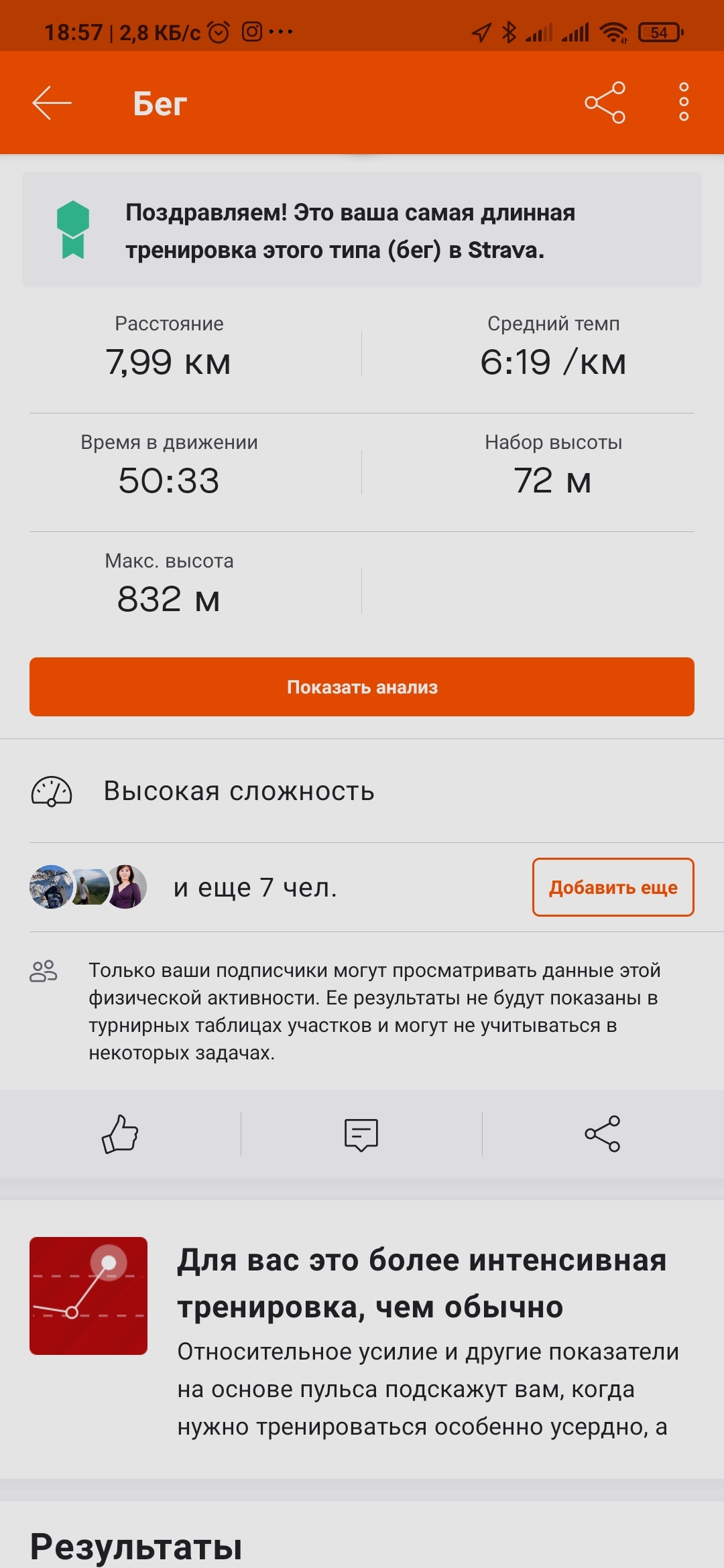Share via the icon below the stats
724x1568 pixels.
[602, 1134]
